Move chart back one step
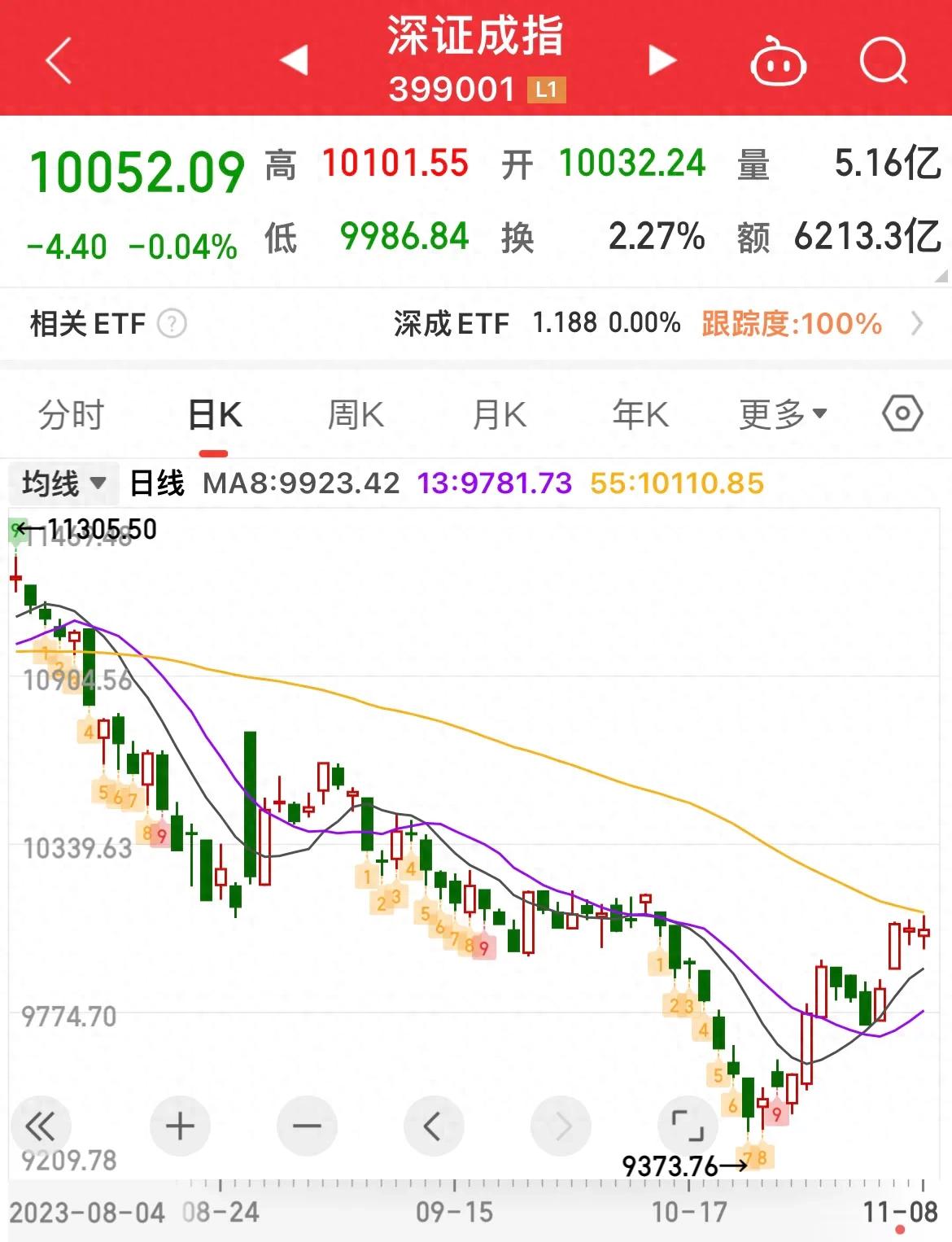 pos(433,1126)
